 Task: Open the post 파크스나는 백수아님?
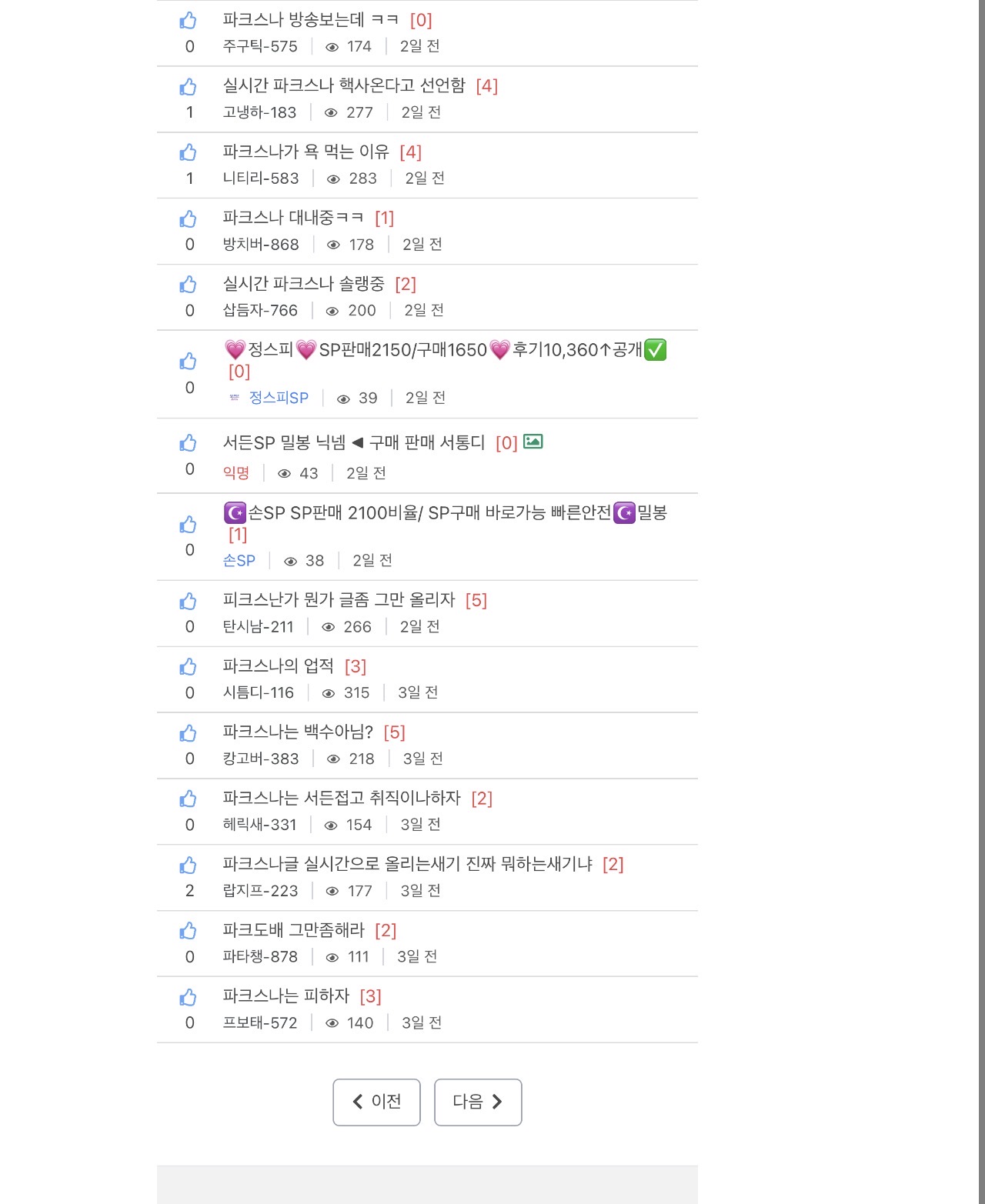[298, 732]
